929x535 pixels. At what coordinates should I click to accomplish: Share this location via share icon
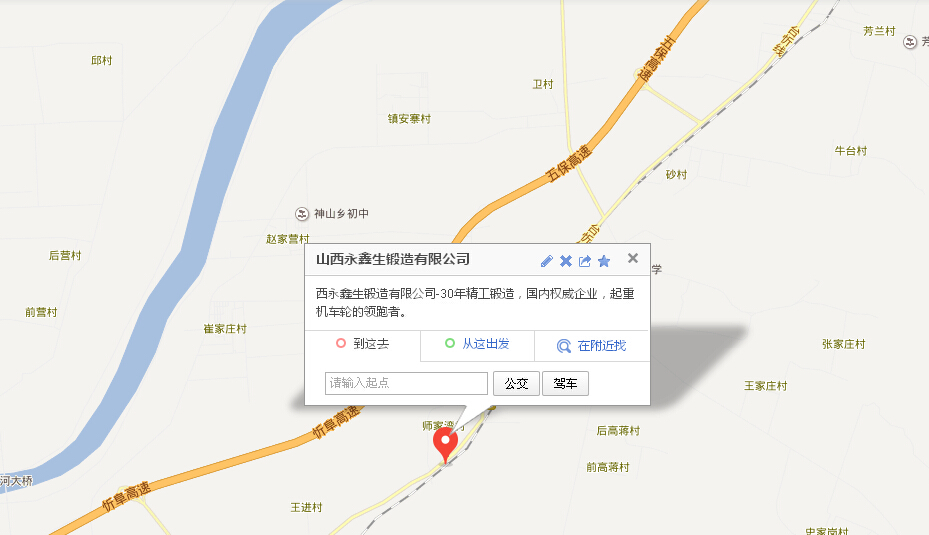585,261
